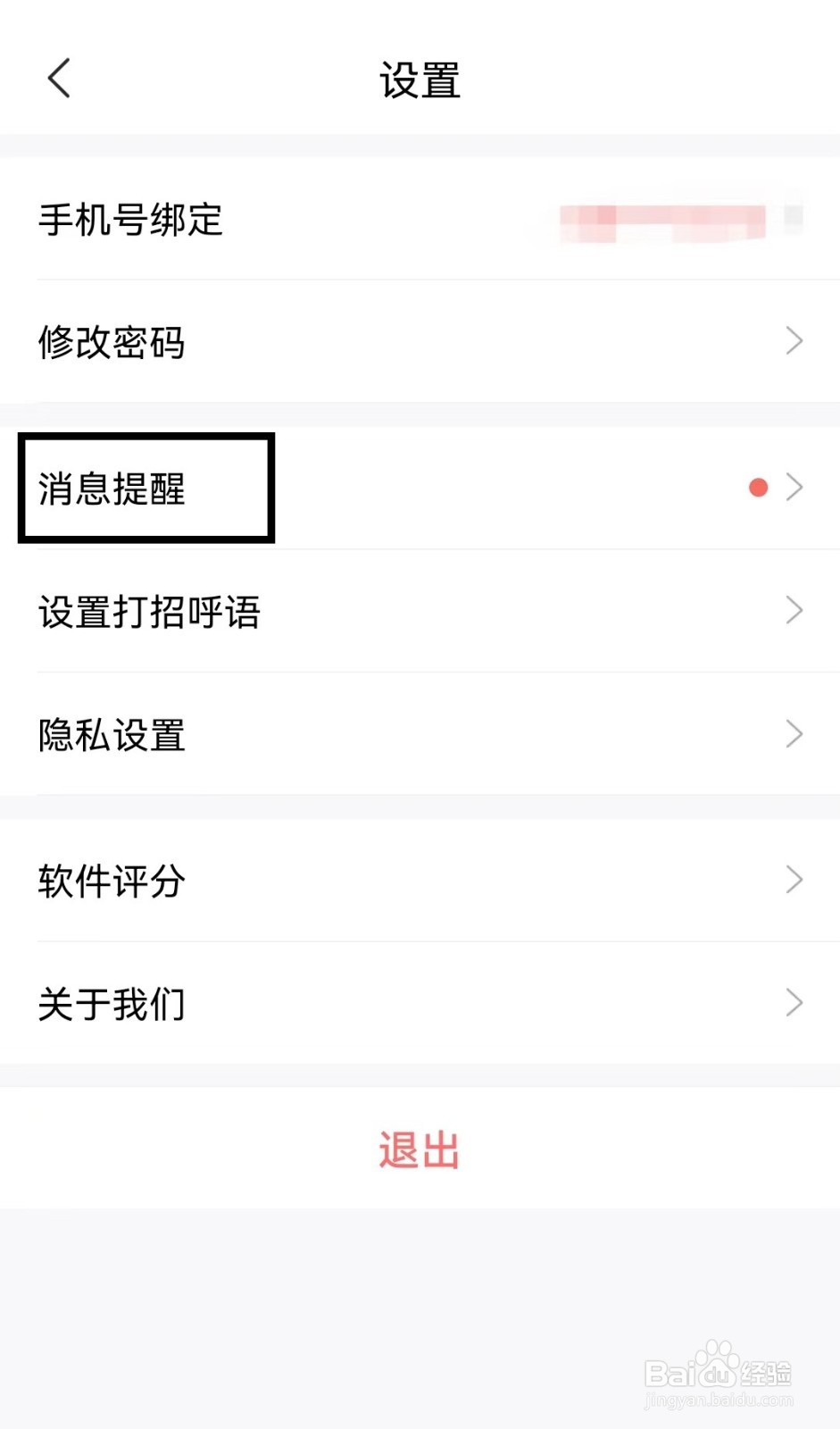Expand 关于我们 via its chevron
The image size is (840, 1429).
pyautogui.click(x=794, y=1002)
